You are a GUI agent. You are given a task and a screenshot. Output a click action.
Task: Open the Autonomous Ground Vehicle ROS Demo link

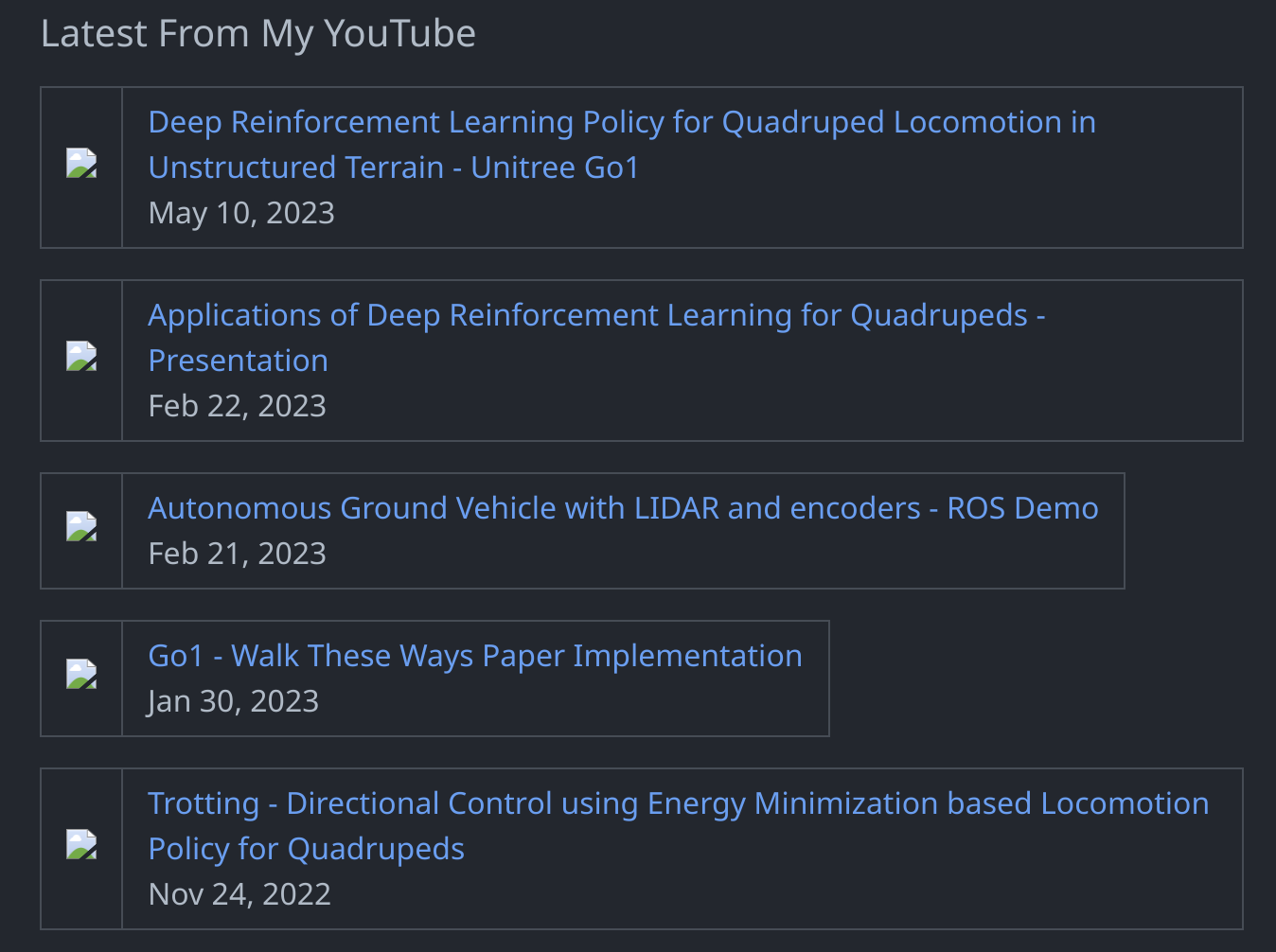(623, 509)
